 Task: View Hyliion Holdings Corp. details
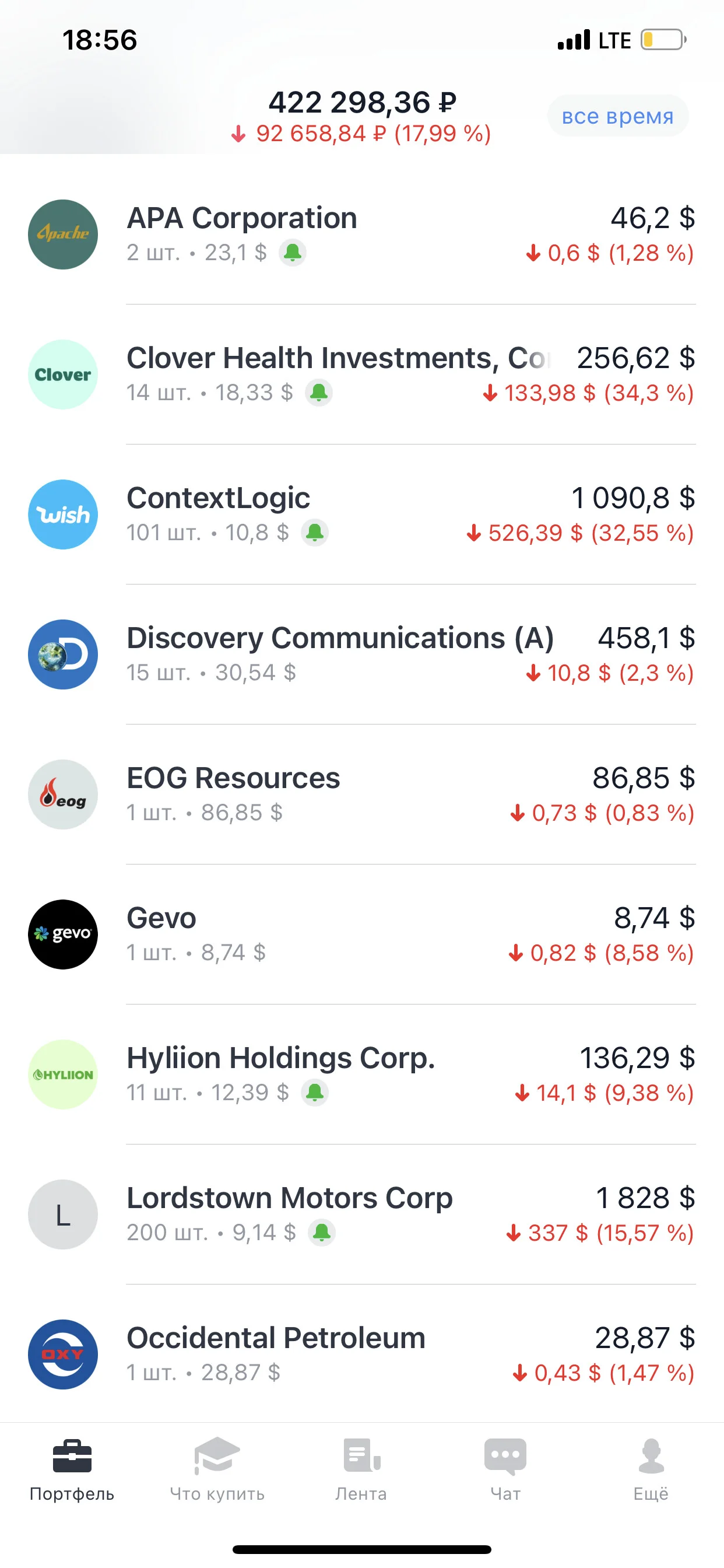tap(362, 1074)
